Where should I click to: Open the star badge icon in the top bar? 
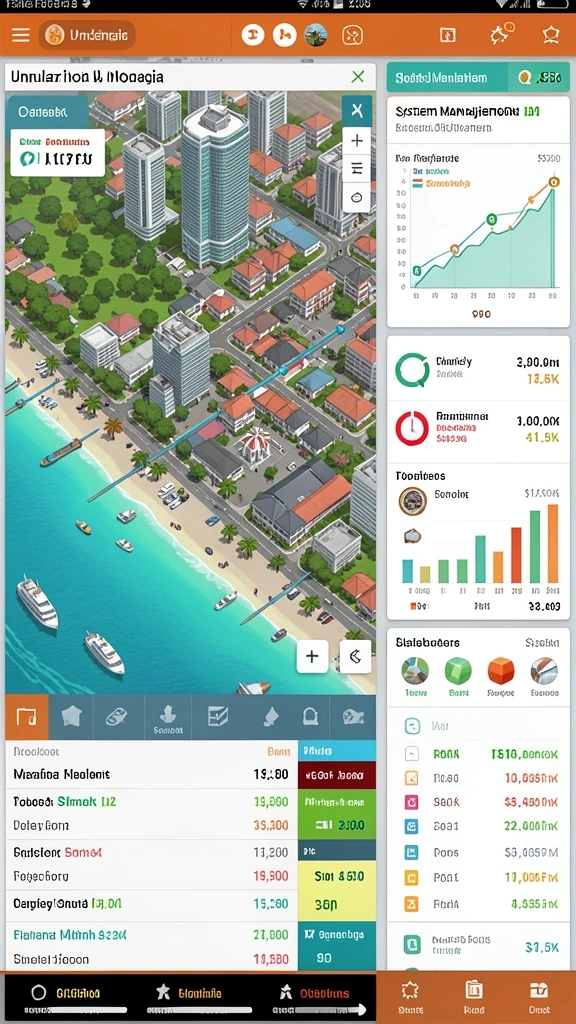point(551,35)
